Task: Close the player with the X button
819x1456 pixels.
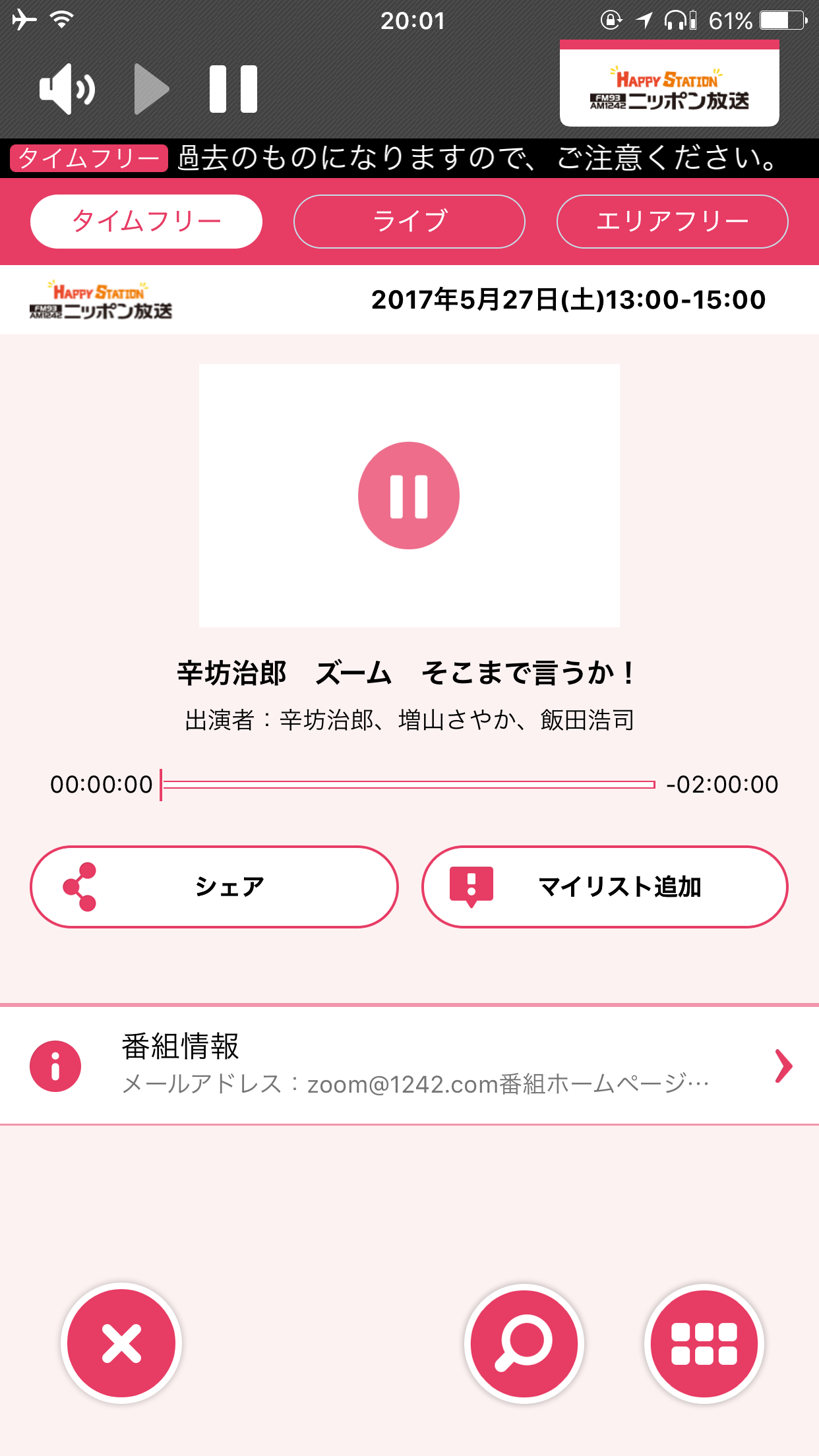Action: coord(121,1343)
